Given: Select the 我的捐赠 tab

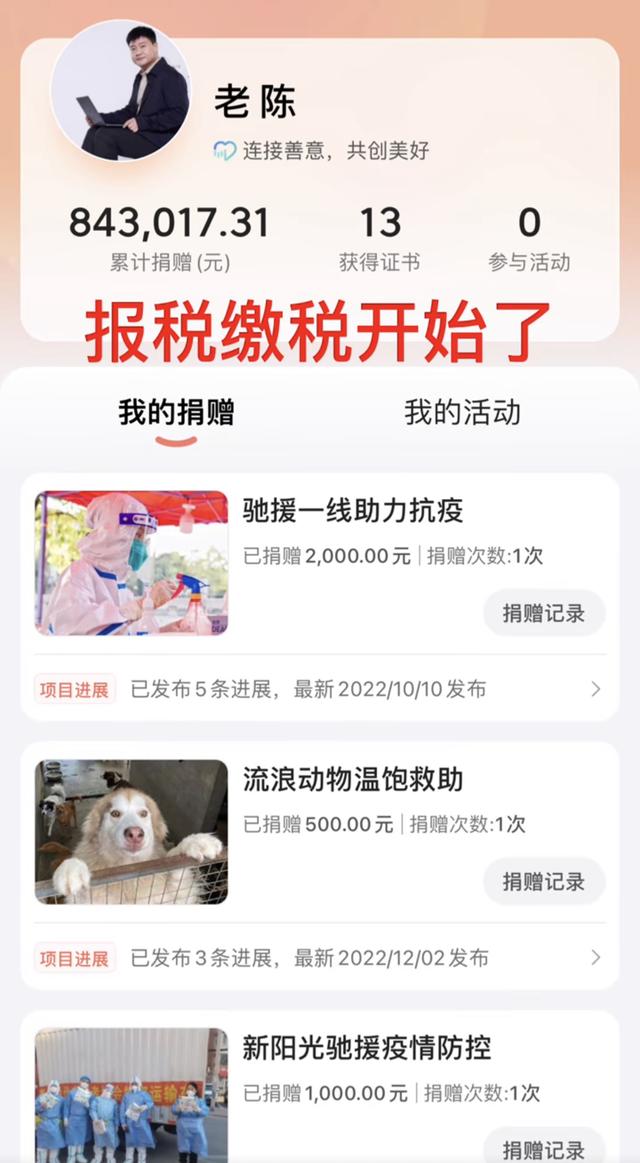Looking at the screenshot, I should (177, 412).
